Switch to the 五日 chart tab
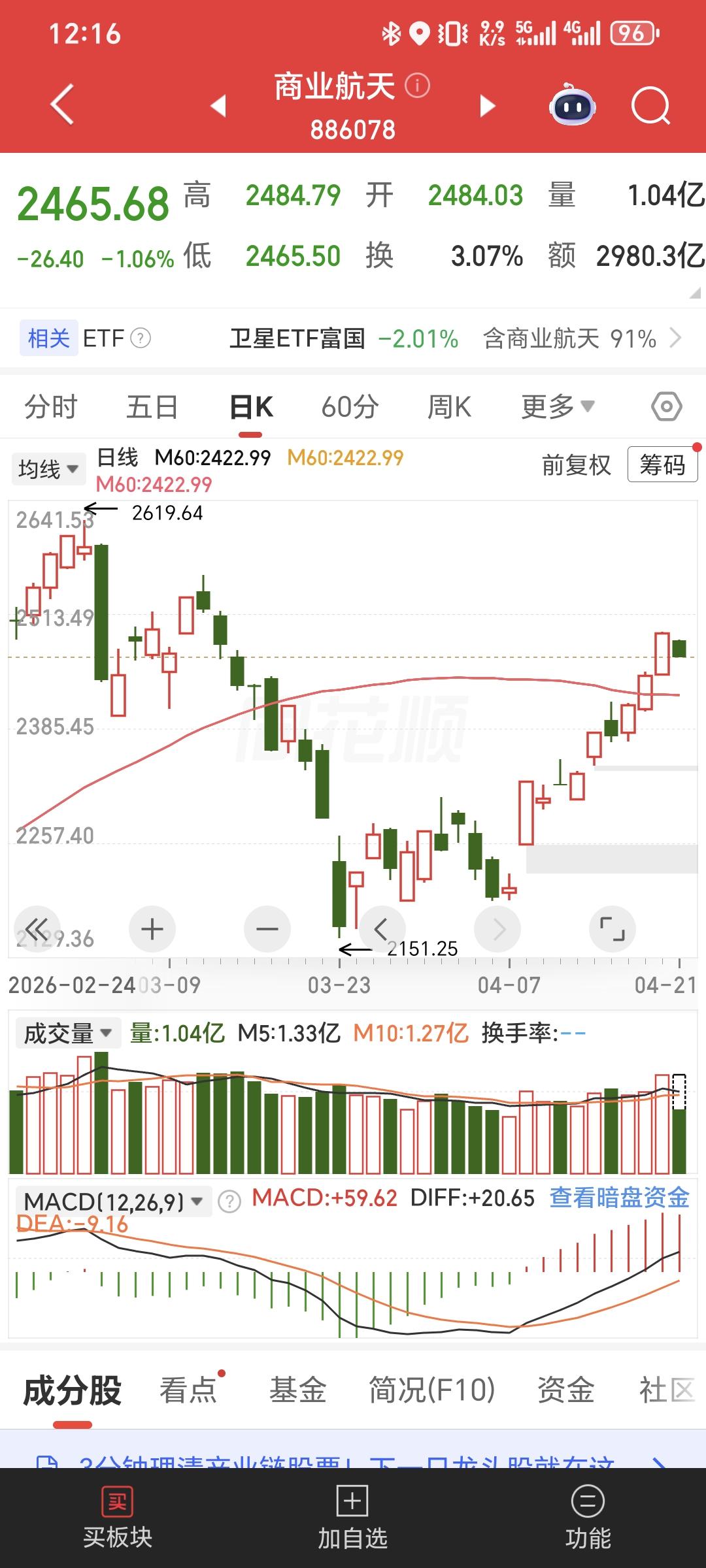 click(152, 407)
